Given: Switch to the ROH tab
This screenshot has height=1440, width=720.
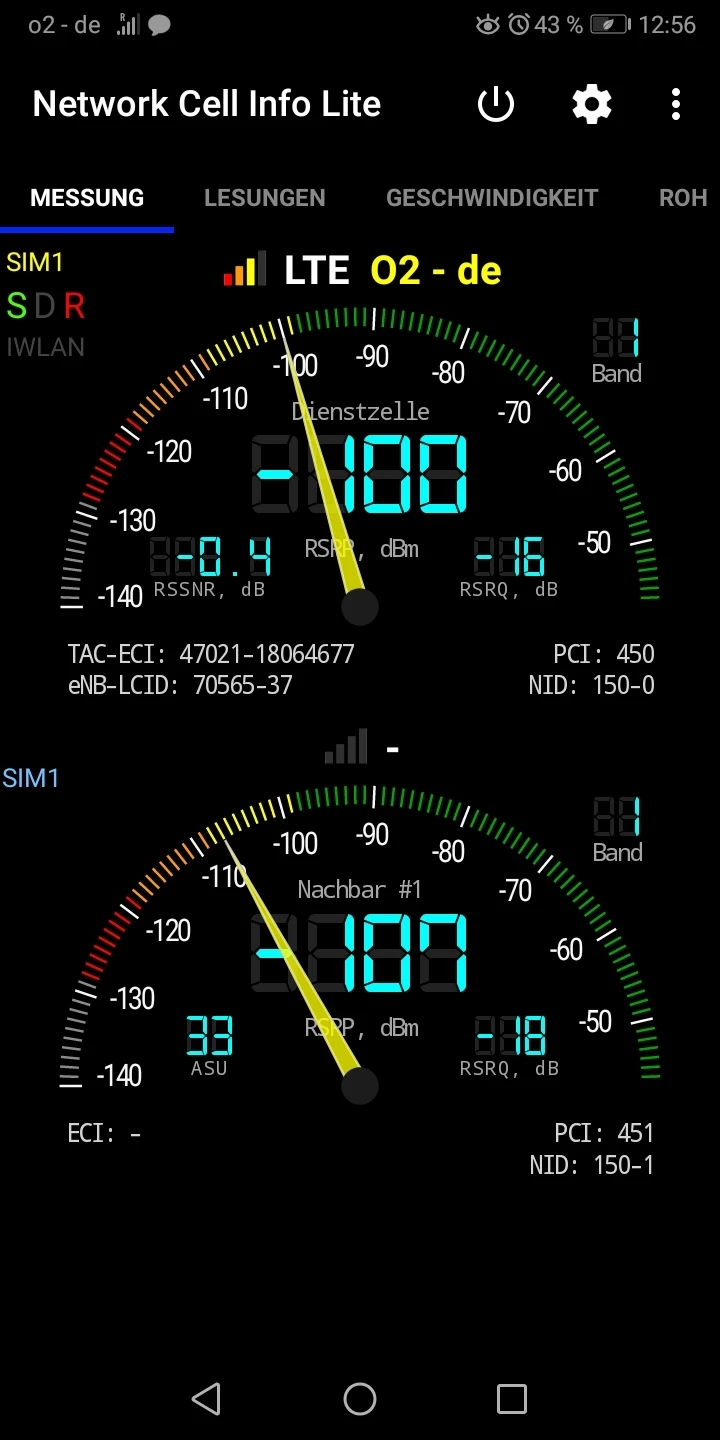Looking at the screenshot, I should (x=683, y=198).
